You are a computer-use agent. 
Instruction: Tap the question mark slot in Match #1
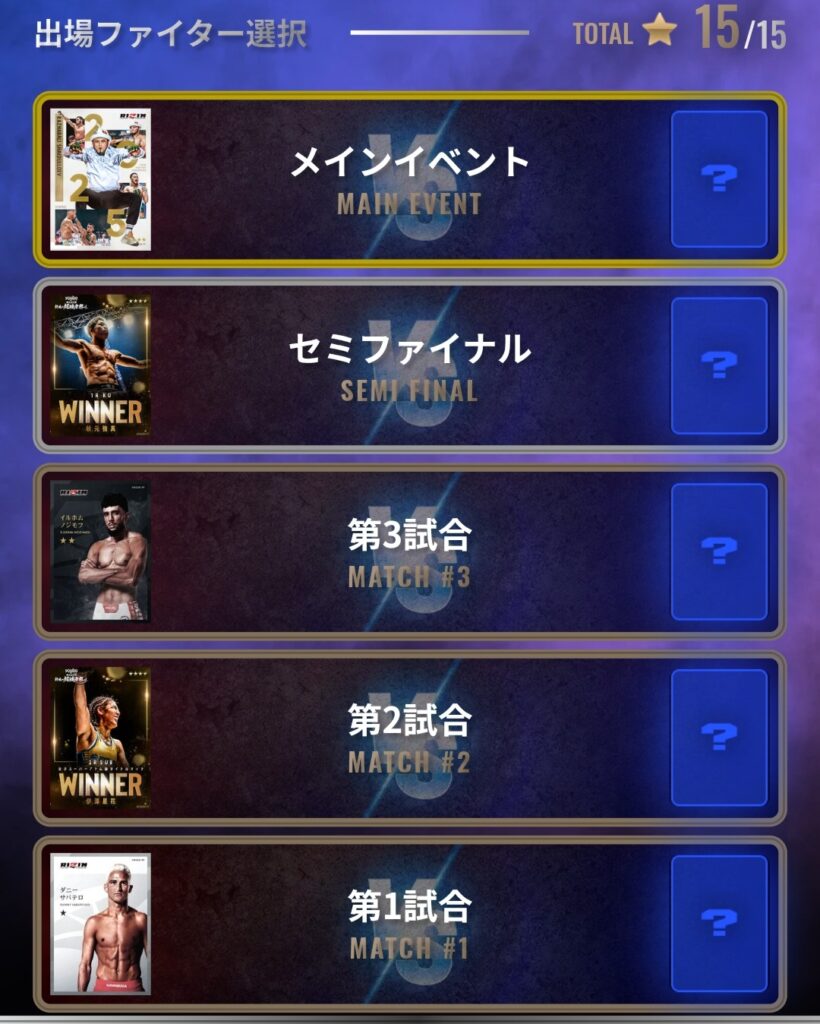[x=718, y=923]
